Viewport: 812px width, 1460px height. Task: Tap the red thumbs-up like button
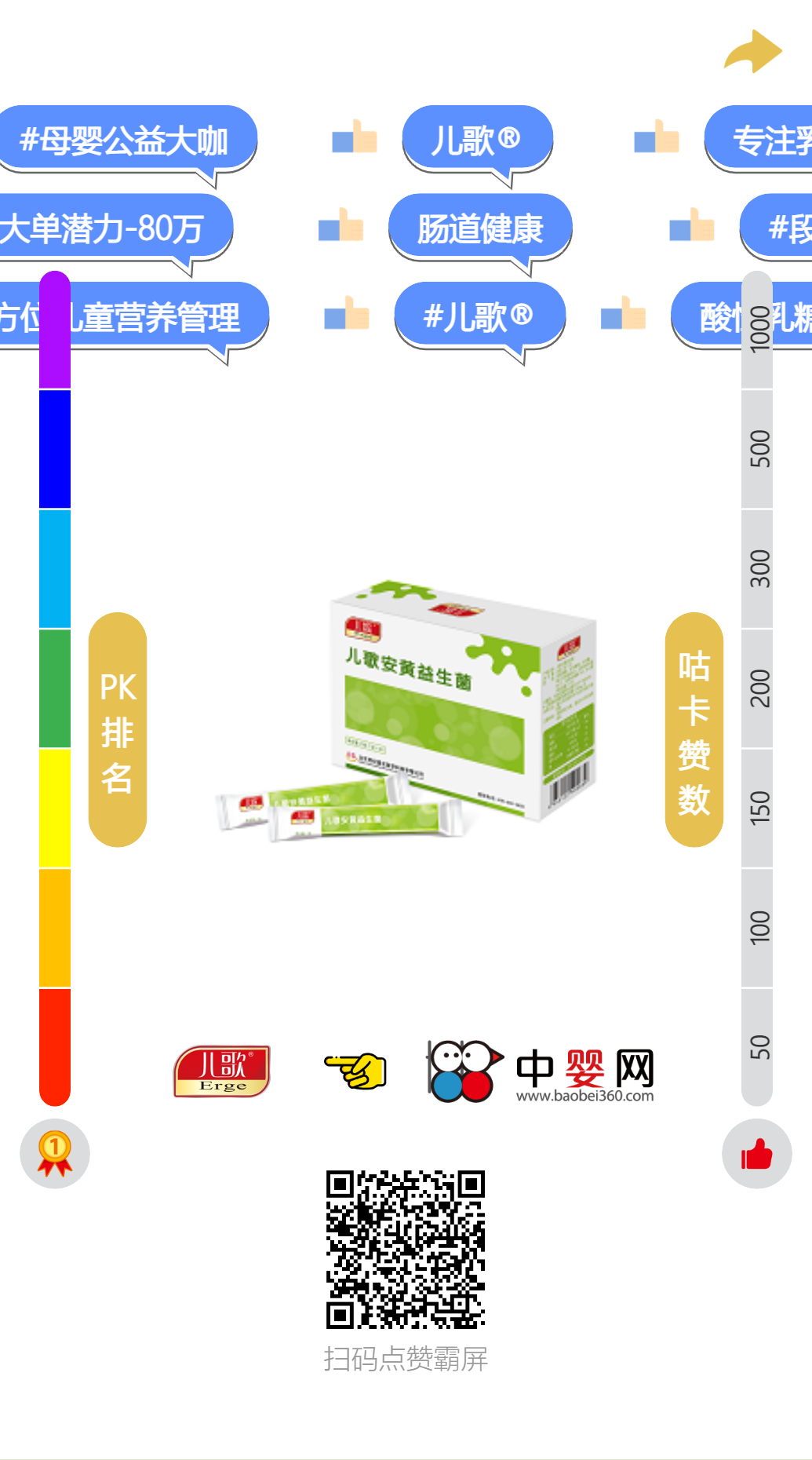(756, 1154)
